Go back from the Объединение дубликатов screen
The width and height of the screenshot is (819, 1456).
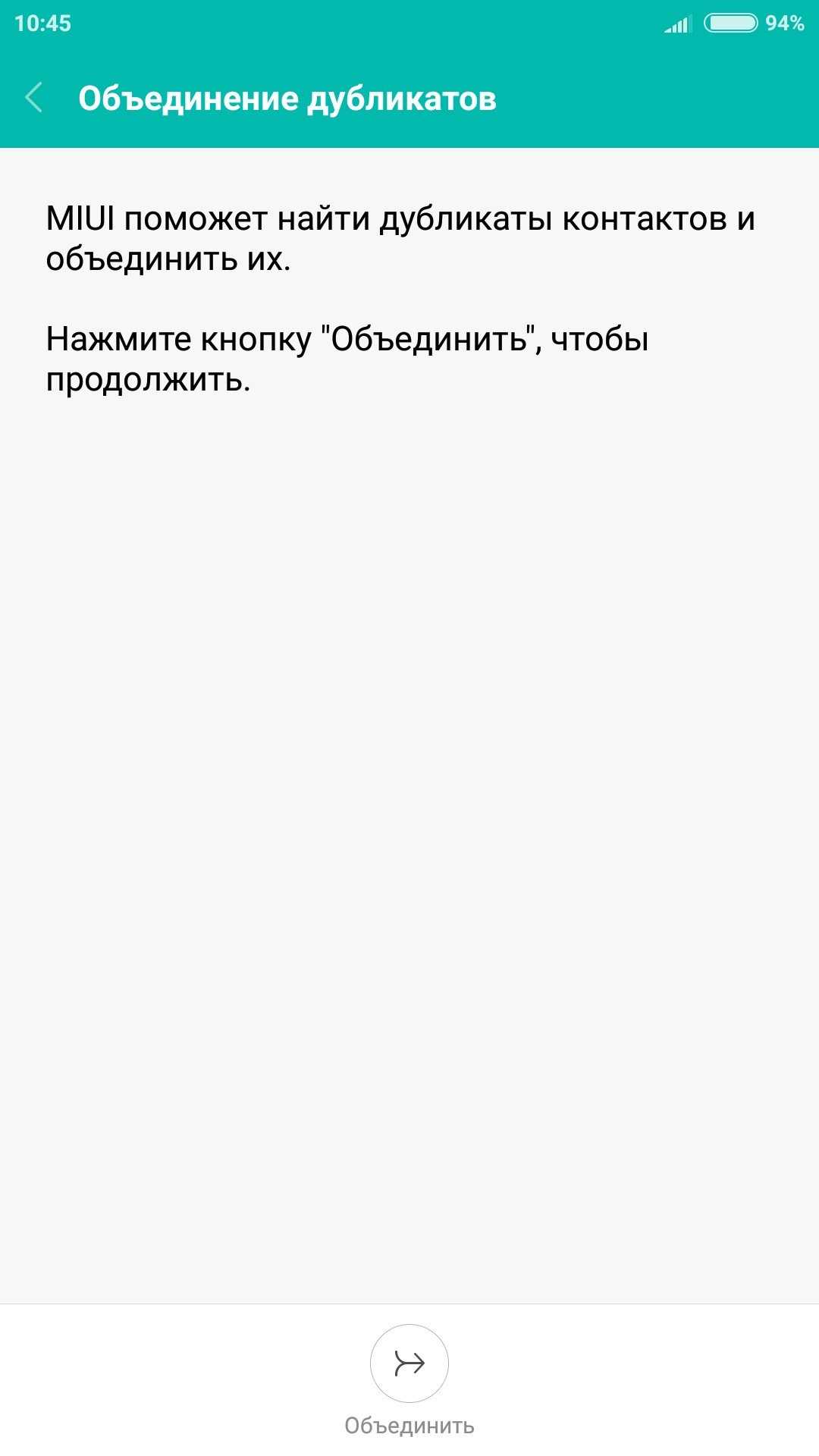(34, 98)
